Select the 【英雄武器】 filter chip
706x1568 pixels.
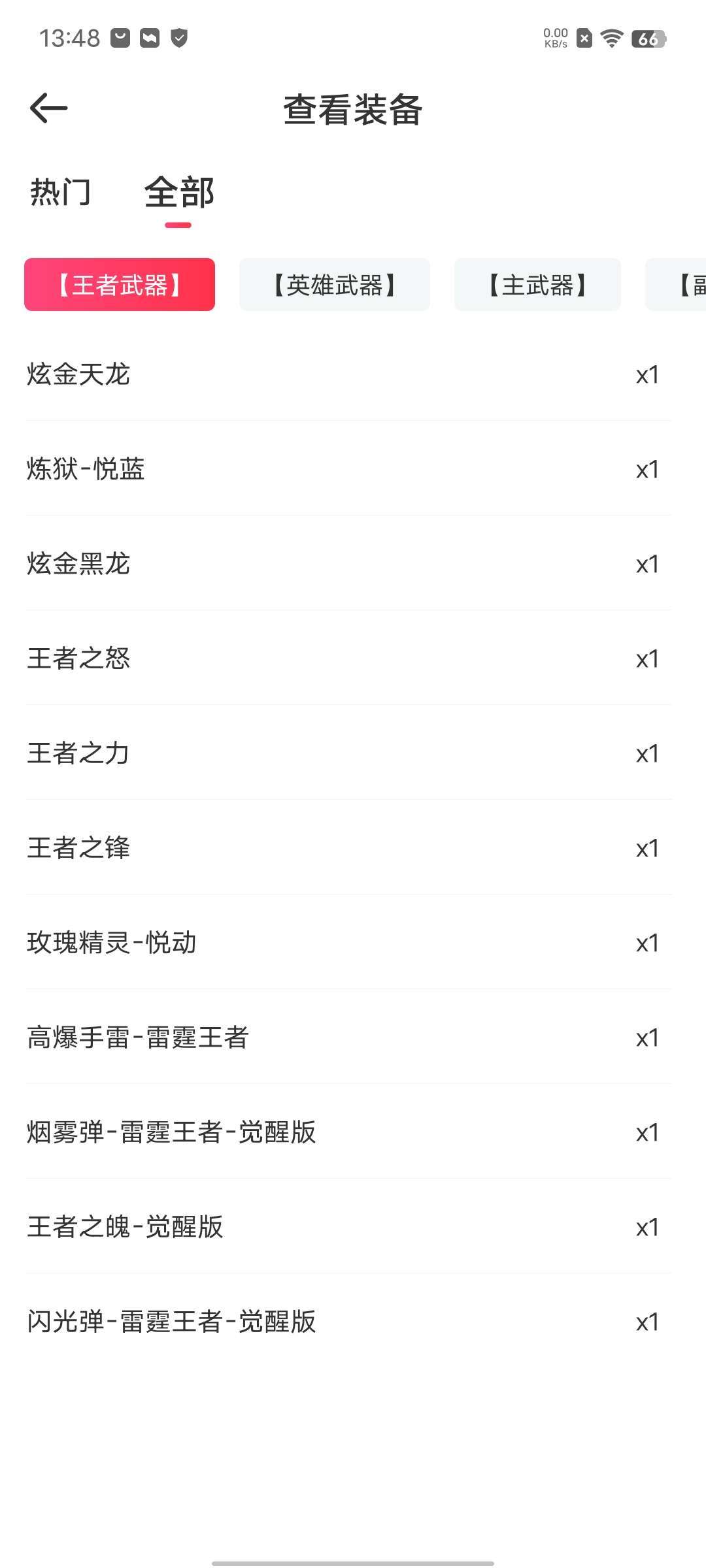[335, 285]
